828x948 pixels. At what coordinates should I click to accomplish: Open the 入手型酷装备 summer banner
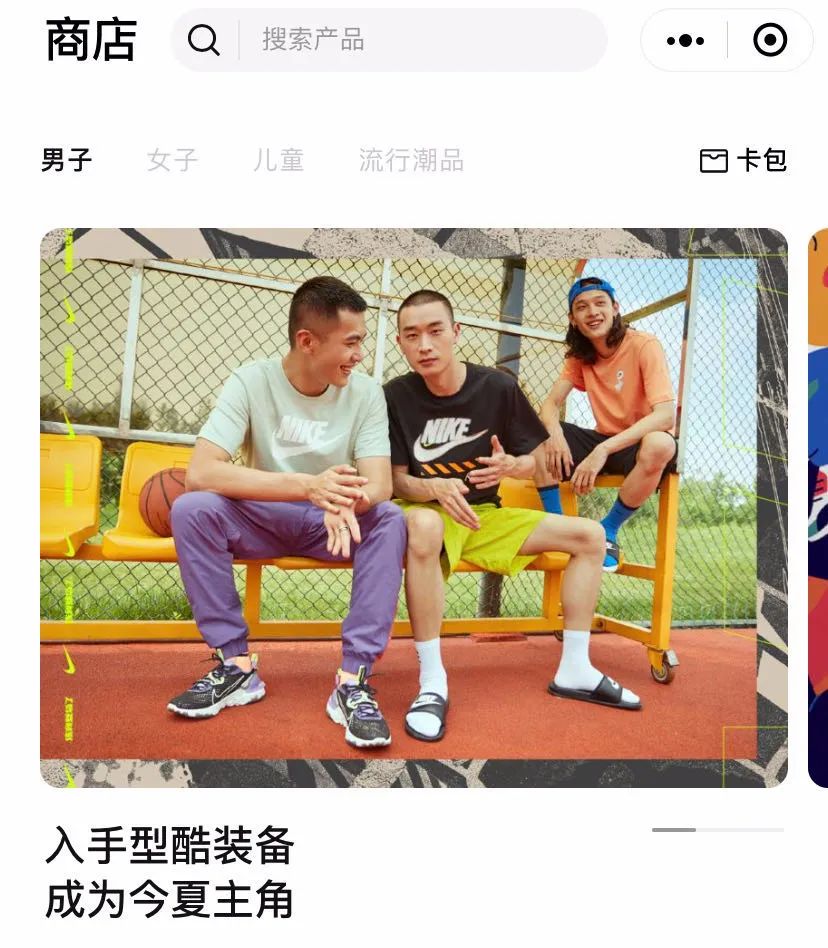pos(413,507)
